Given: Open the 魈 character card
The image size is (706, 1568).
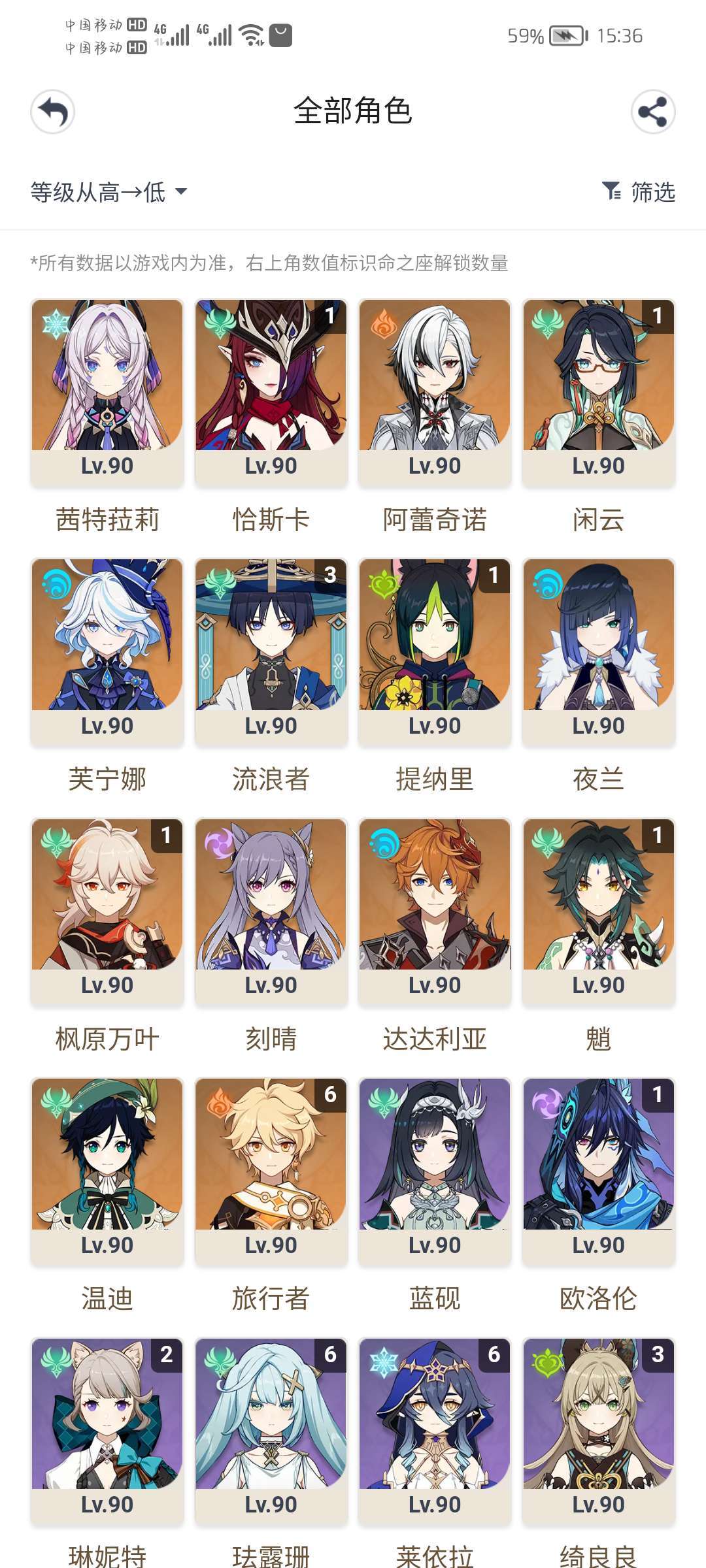Looking at the screenshot, I should tap(598, 911).
